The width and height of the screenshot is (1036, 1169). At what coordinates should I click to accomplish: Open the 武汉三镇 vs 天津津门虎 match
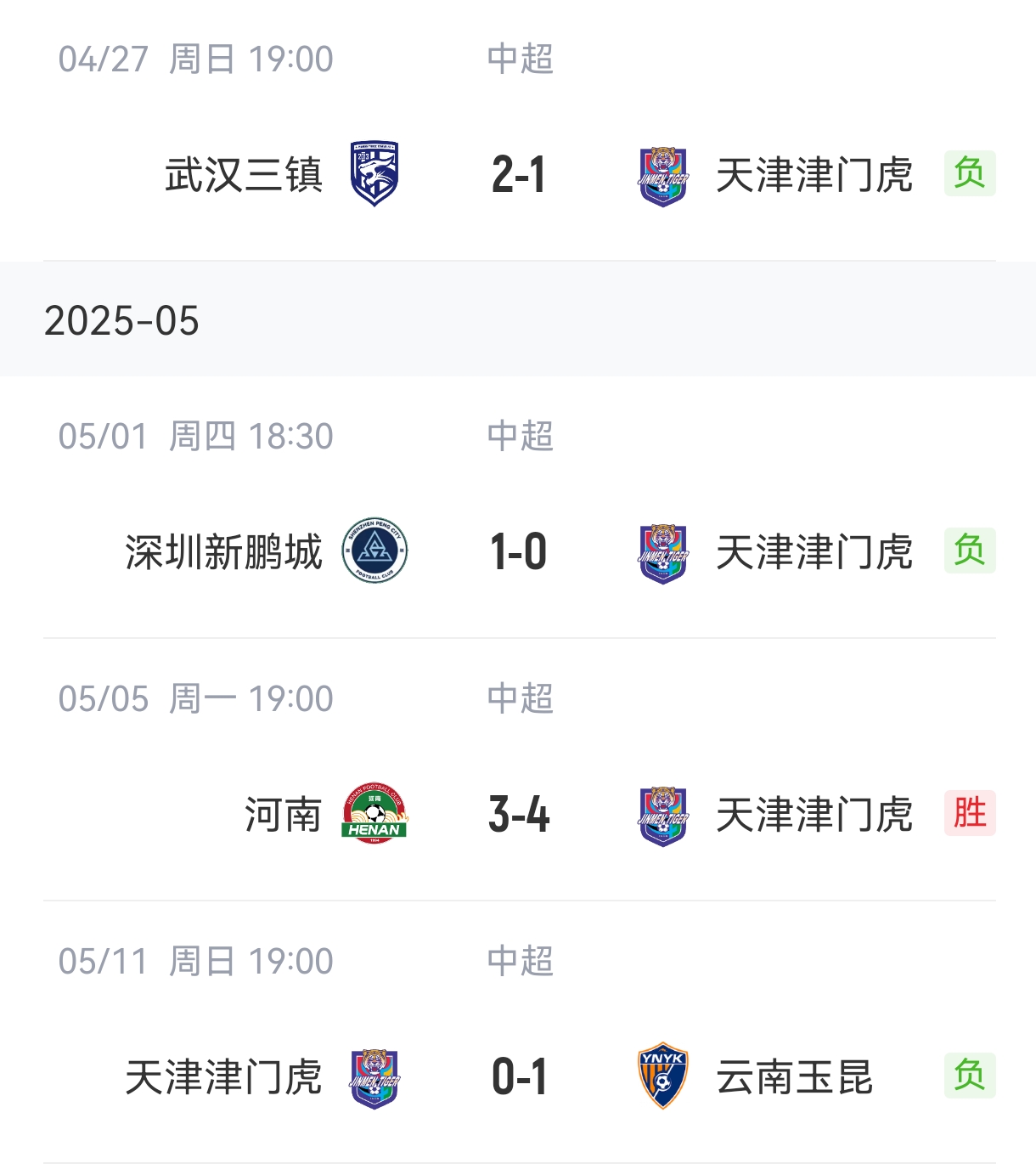coord(518,175)
